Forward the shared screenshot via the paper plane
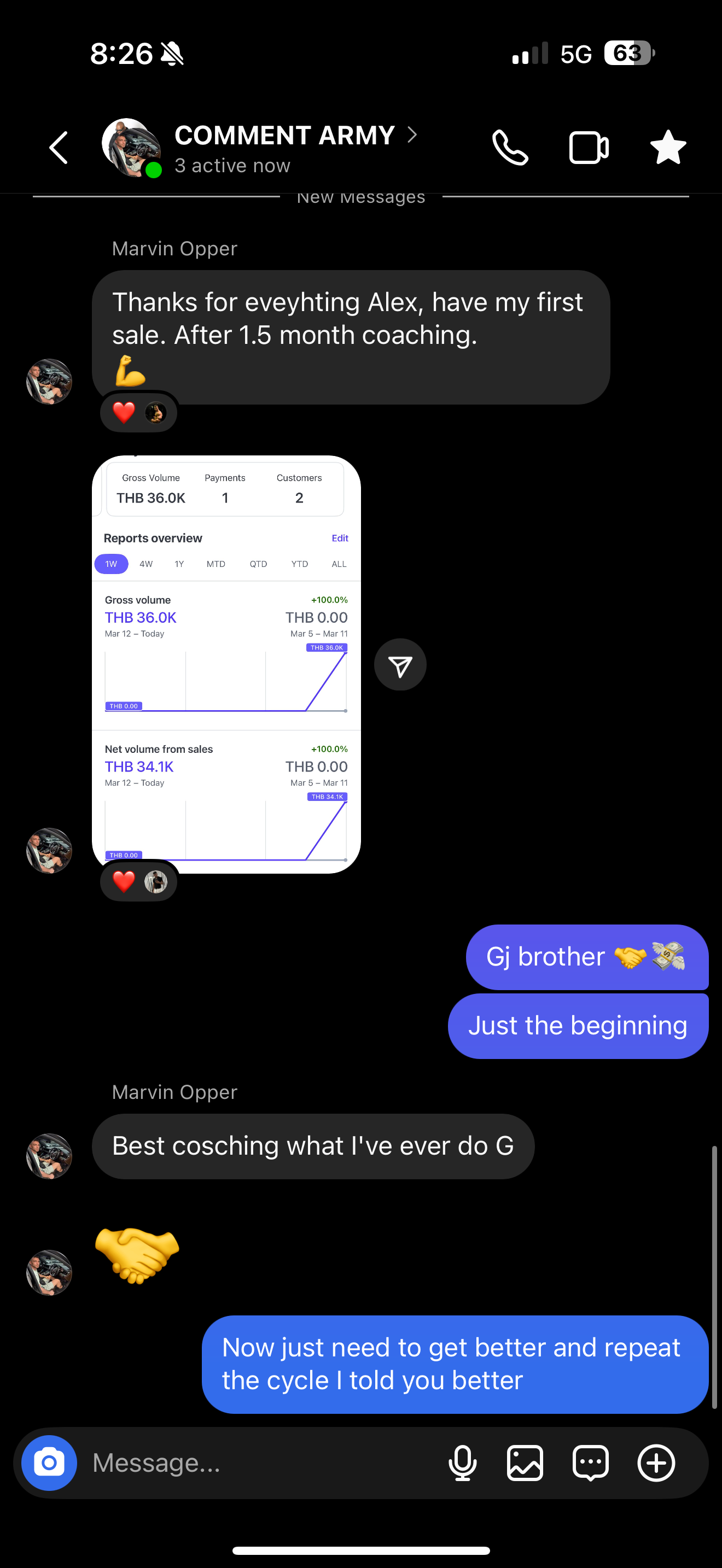722x1568 pixels. (400, 665)
